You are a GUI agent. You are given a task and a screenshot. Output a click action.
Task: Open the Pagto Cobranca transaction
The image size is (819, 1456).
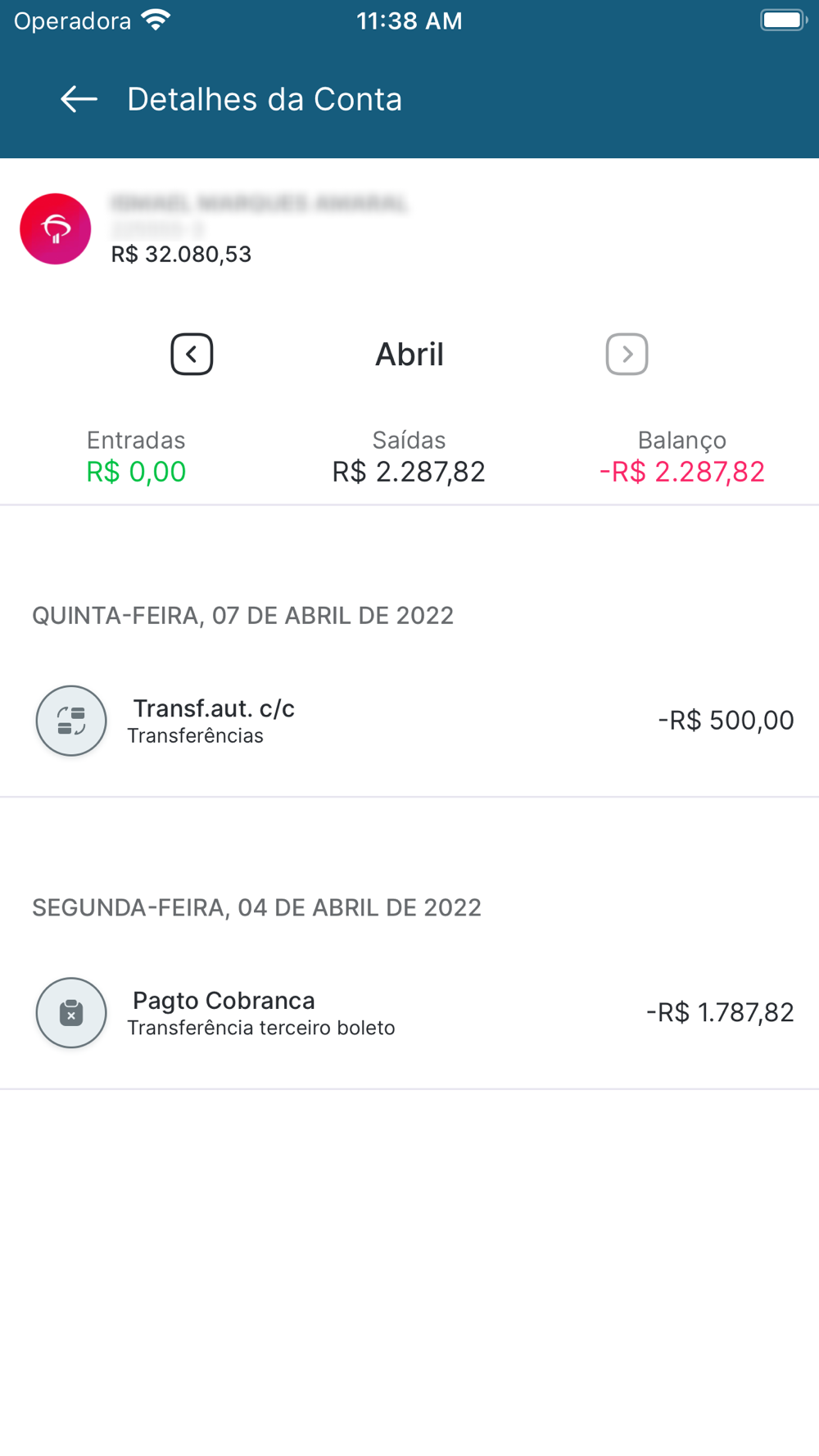click(409, 1013)
